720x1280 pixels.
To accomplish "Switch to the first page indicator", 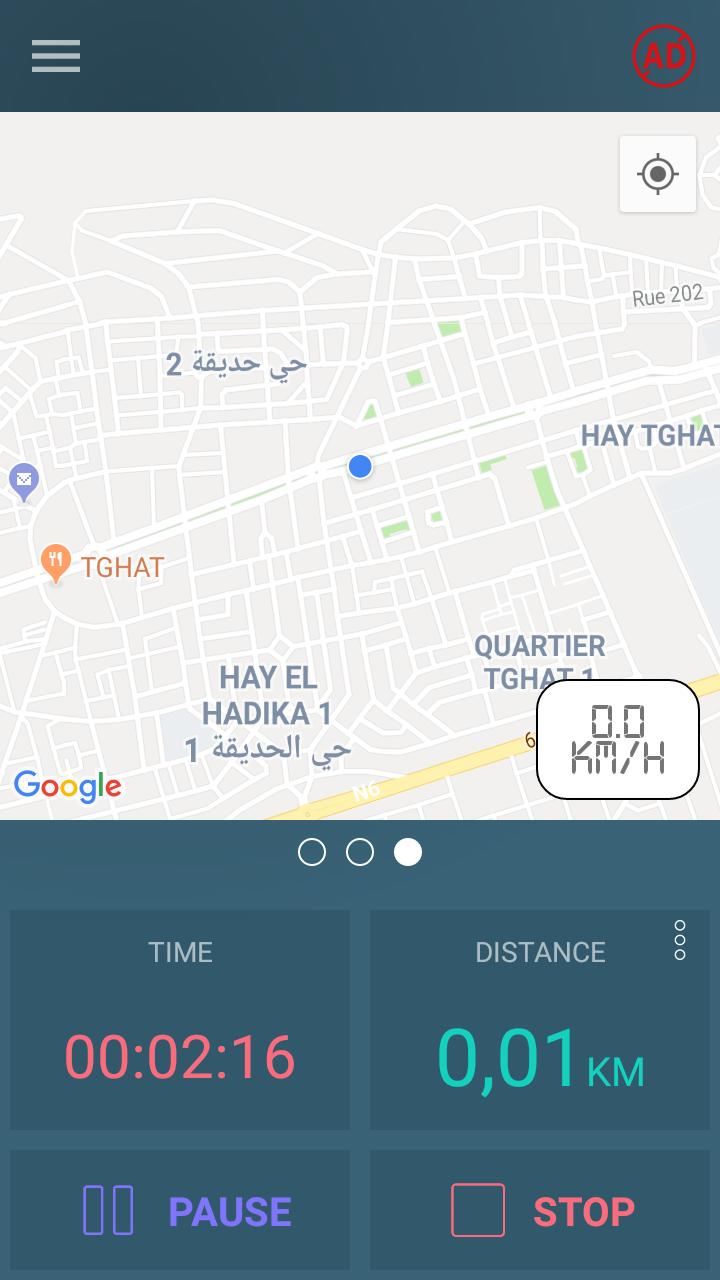I will pos(312,852).
